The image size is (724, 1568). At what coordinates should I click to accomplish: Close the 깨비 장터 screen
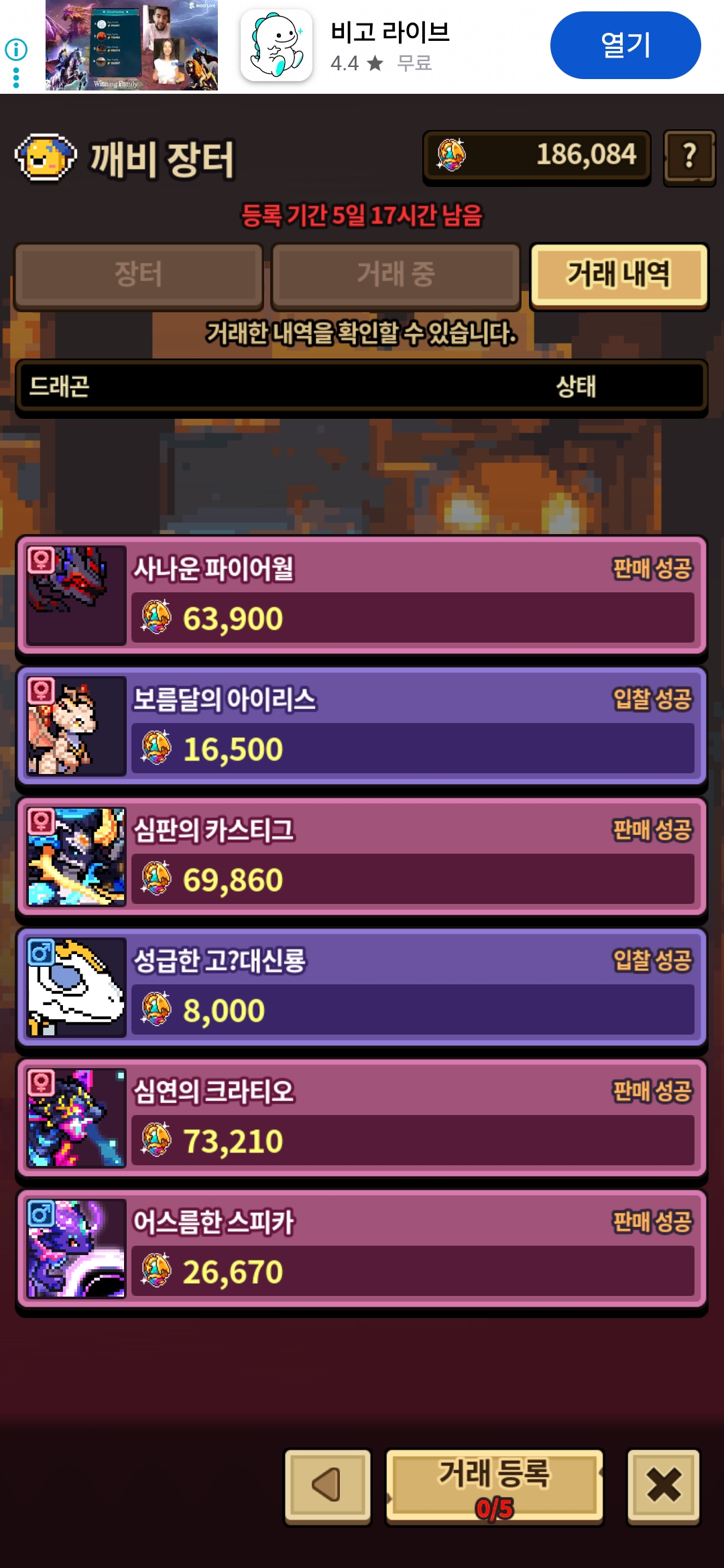pos(663,1486)
